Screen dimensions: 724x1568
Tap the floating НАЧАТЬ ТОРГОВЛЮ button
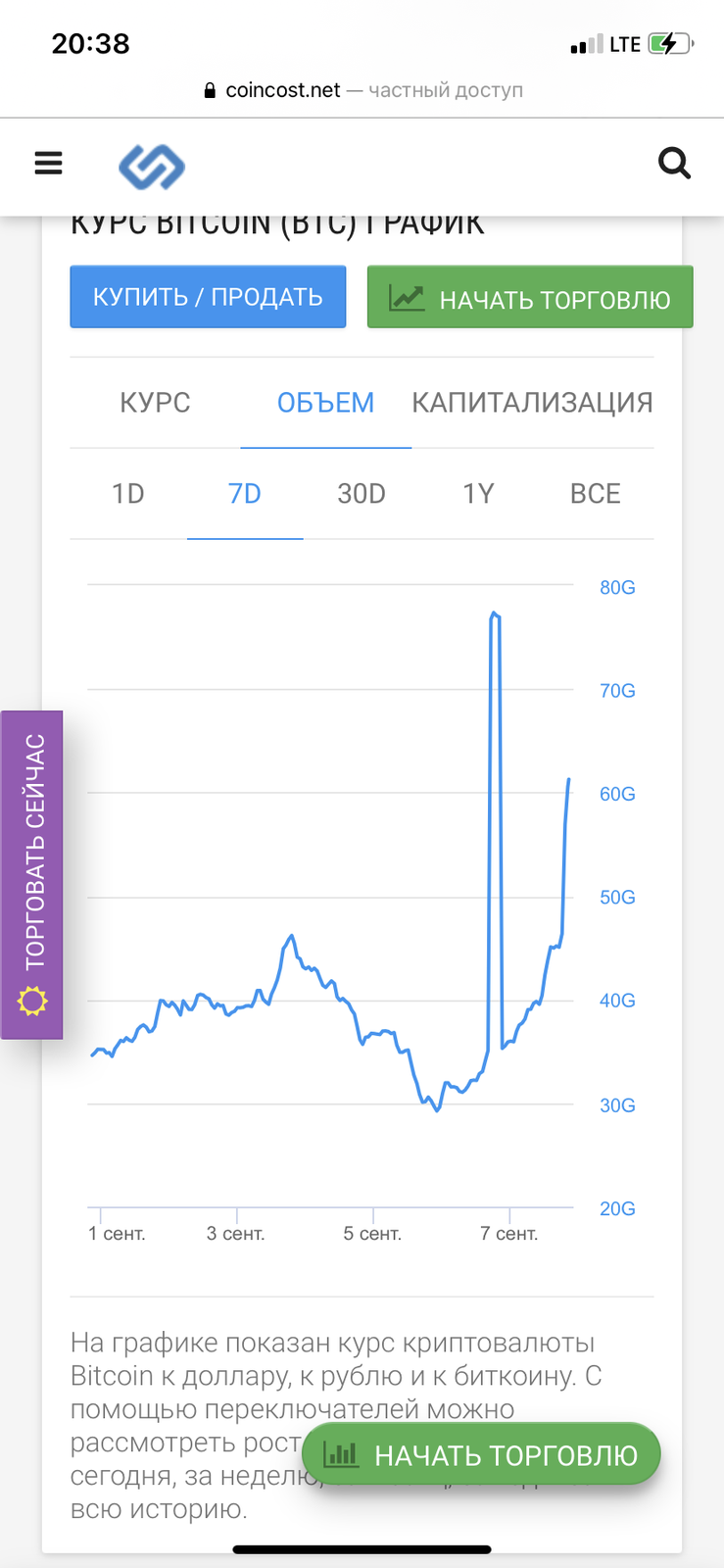click(481, 1454)
